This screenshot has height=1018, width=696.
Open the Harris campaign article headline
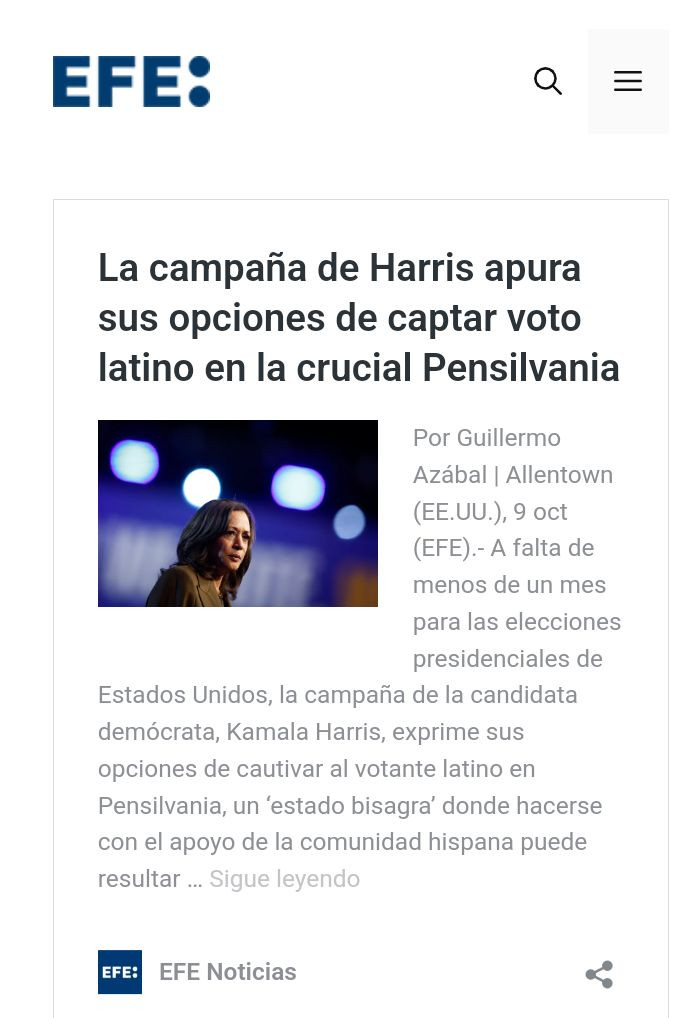pos(358,318)
